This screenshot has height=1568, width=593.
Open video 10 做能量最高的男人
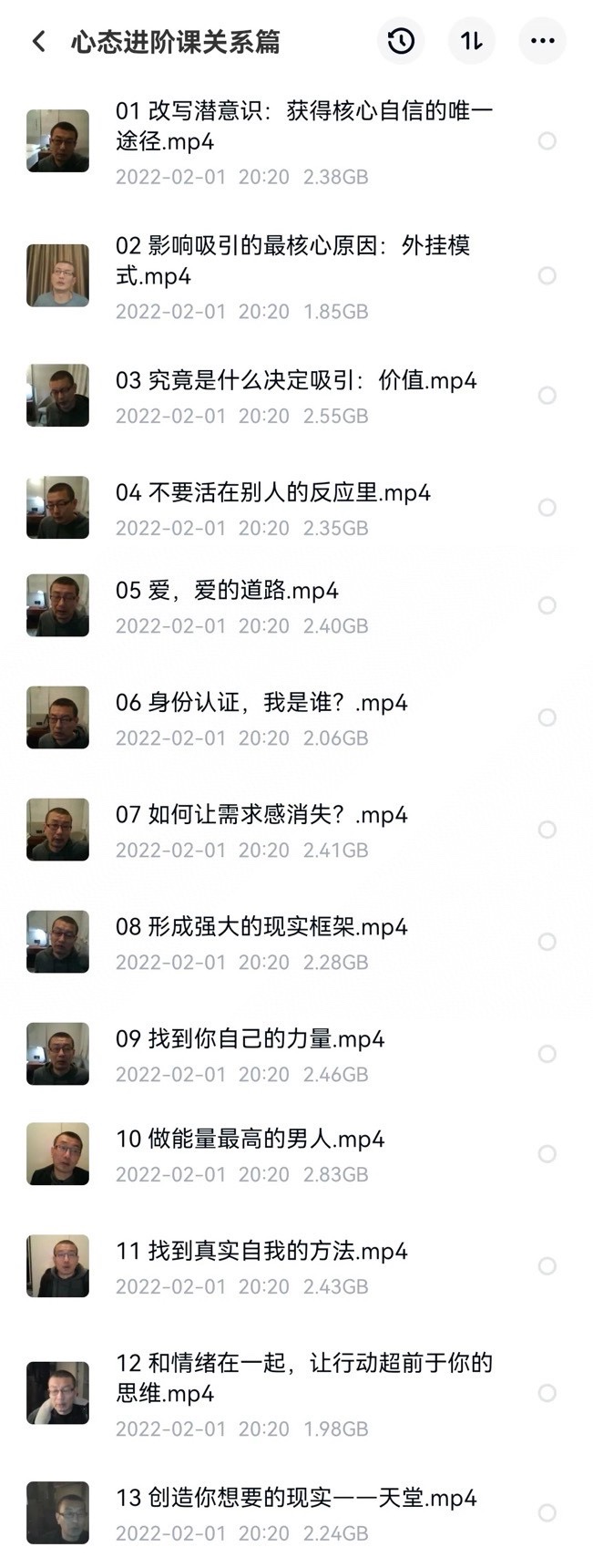pyautogui.click(x=250, y=1140)
